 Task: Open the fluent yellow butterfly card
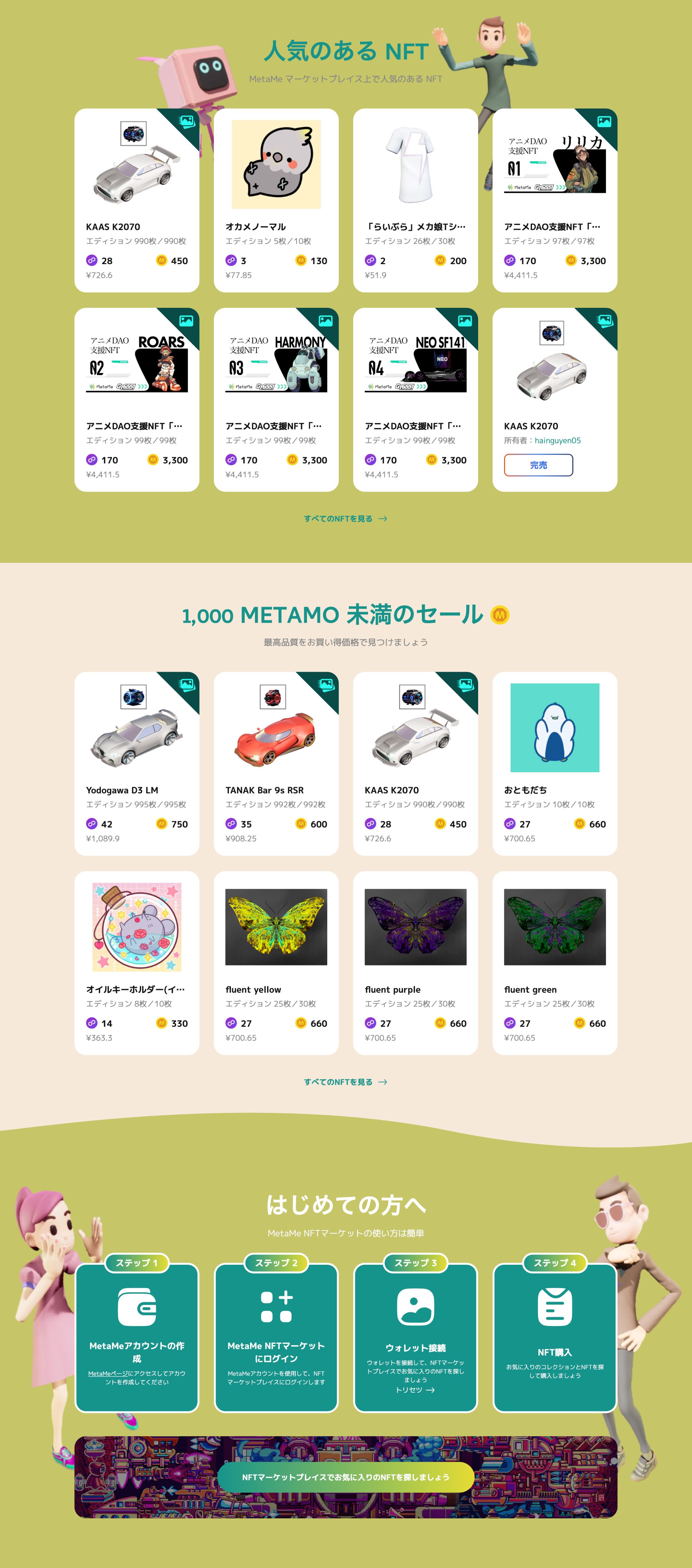click(x=276, y=962)
